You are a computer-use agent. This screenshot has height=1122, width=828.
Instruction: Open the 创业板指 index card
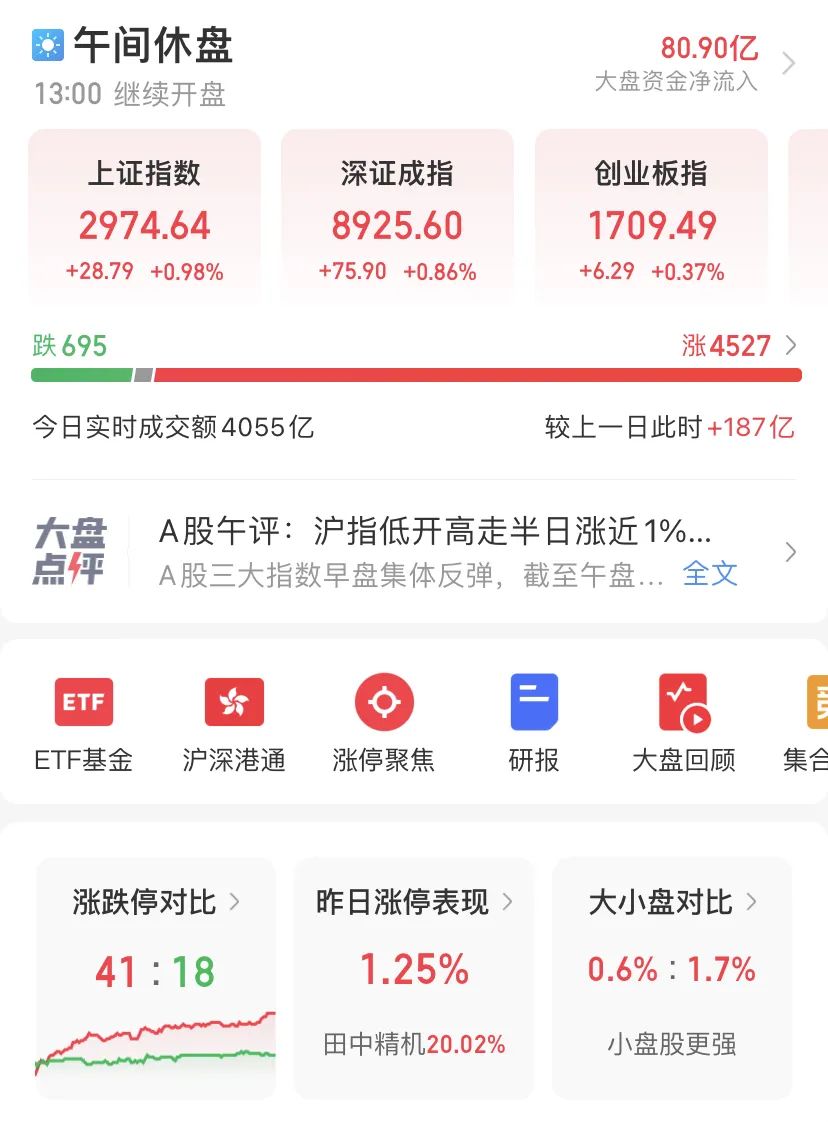point(651,218)
